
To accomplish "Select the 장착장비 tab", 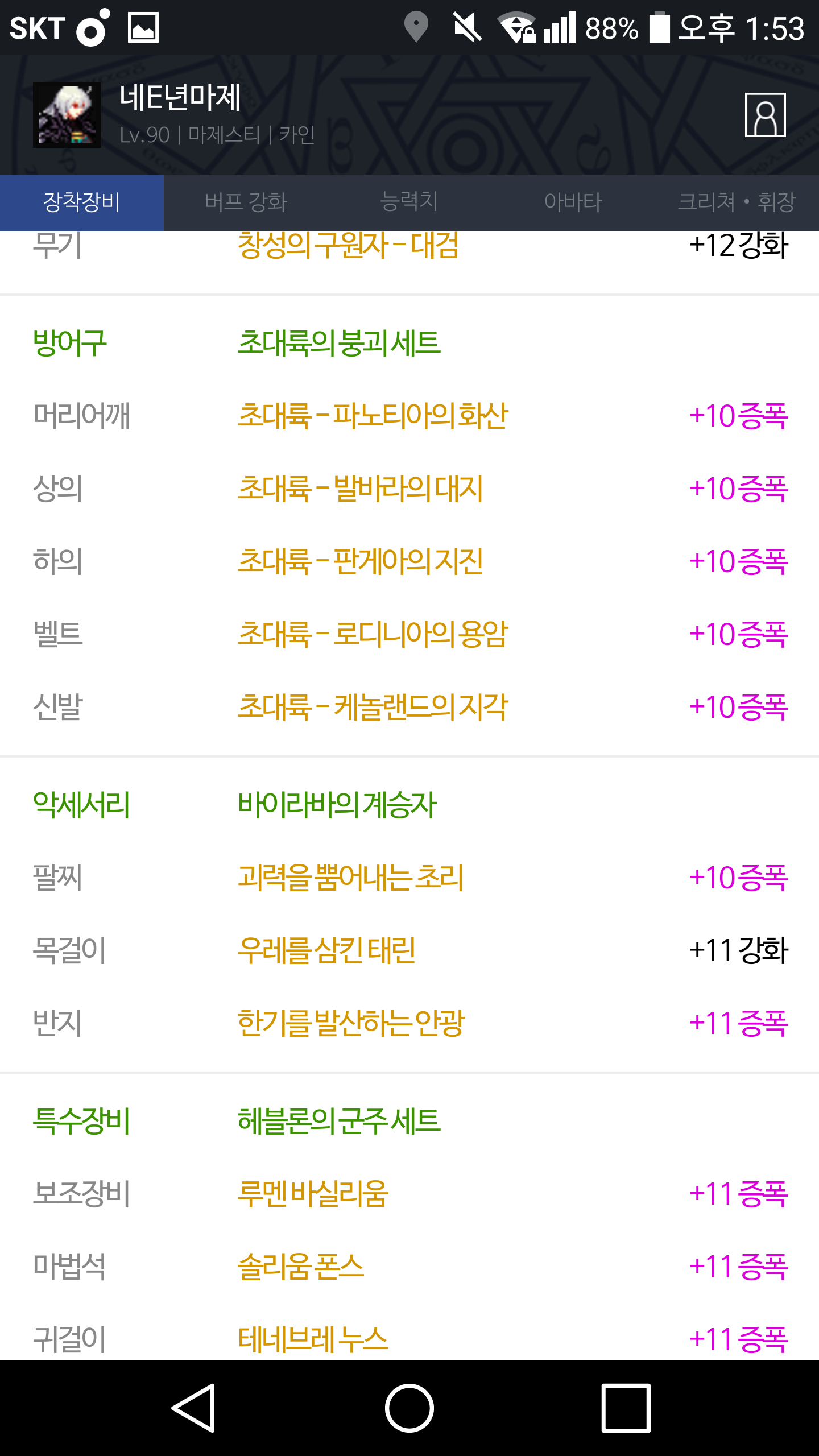I will (x=82, y=202).
